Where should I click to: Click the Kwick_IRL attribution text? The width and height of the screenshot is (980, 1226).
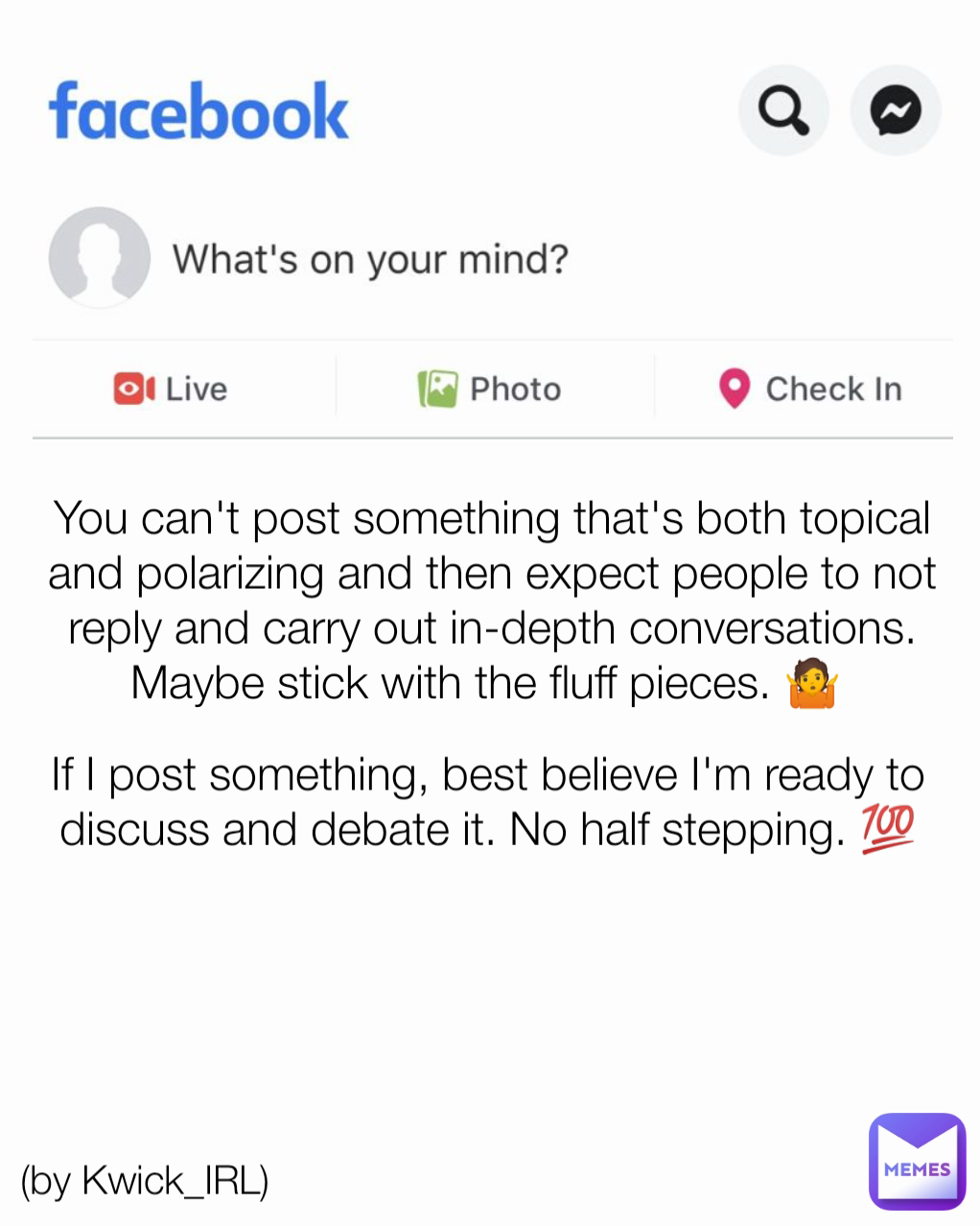[146, 1182]
